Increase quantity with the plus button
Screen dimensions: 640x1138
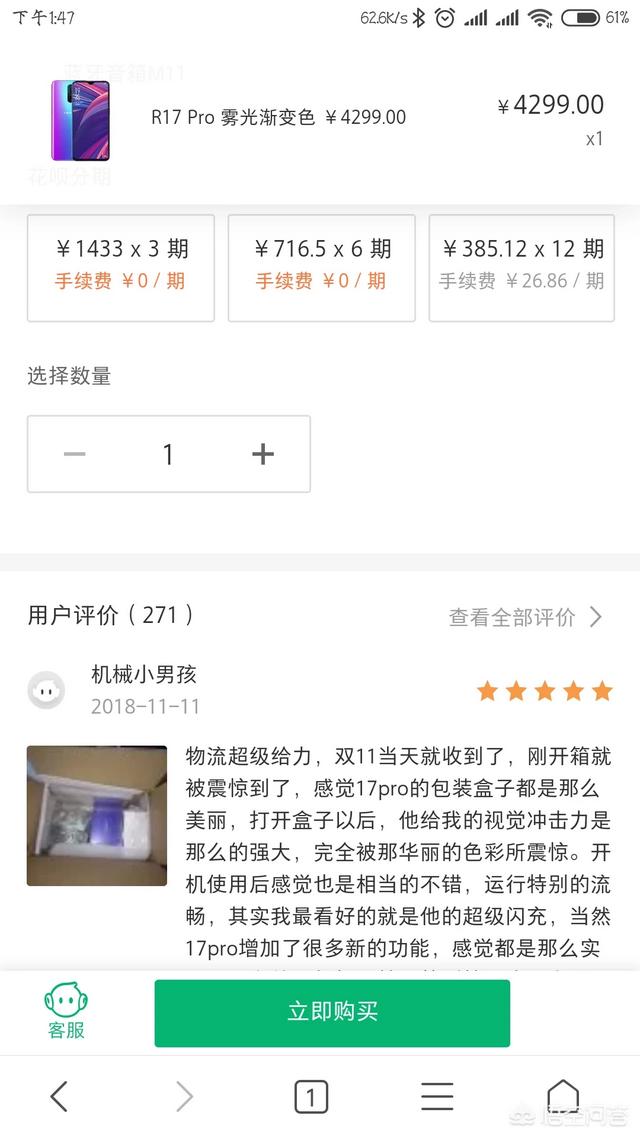pos(262,454)
